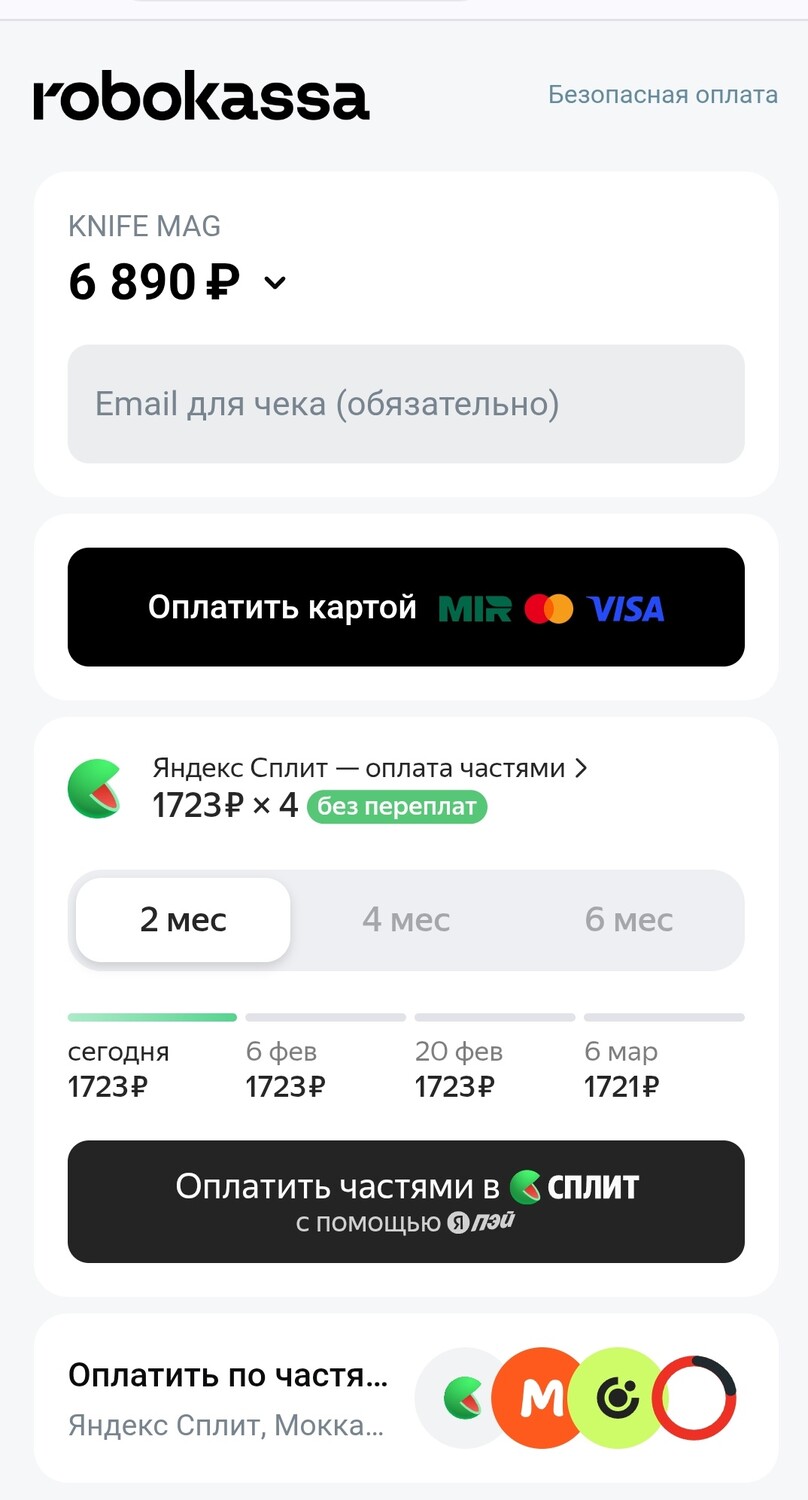Select the 2 мес installment period
Viewport: 808px width, 1500px height.
coord(183,920)
